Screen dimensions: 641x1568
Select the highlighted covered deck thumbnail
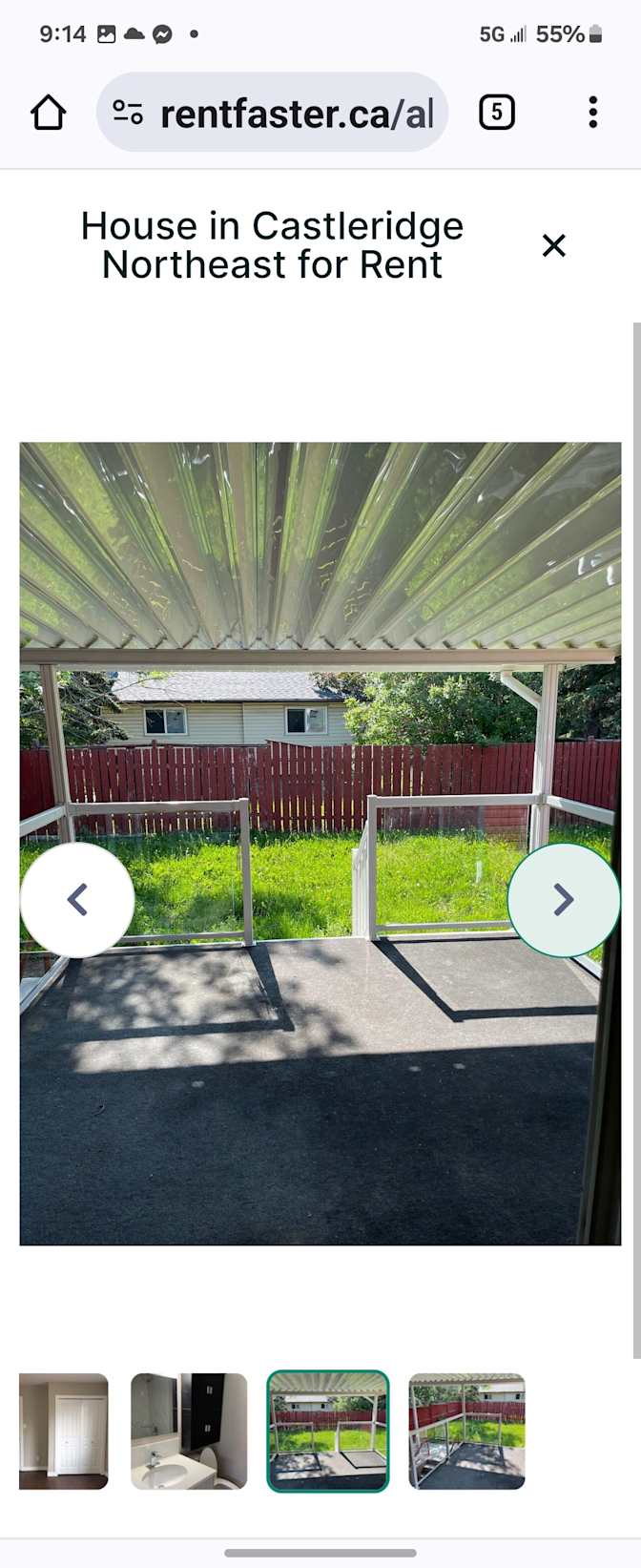tap(327, 1431)
